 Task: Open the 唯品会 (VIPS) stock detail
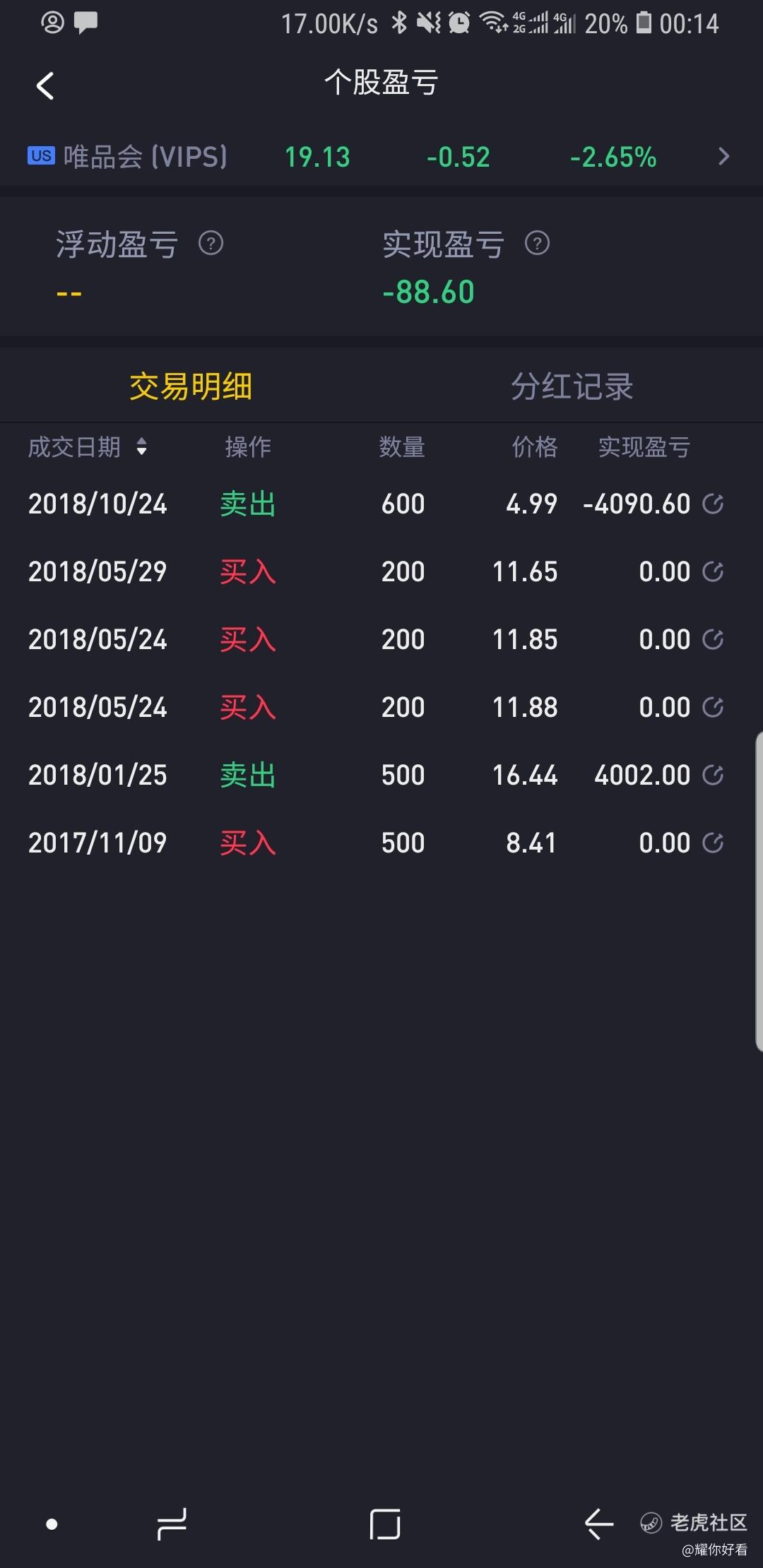381,156
